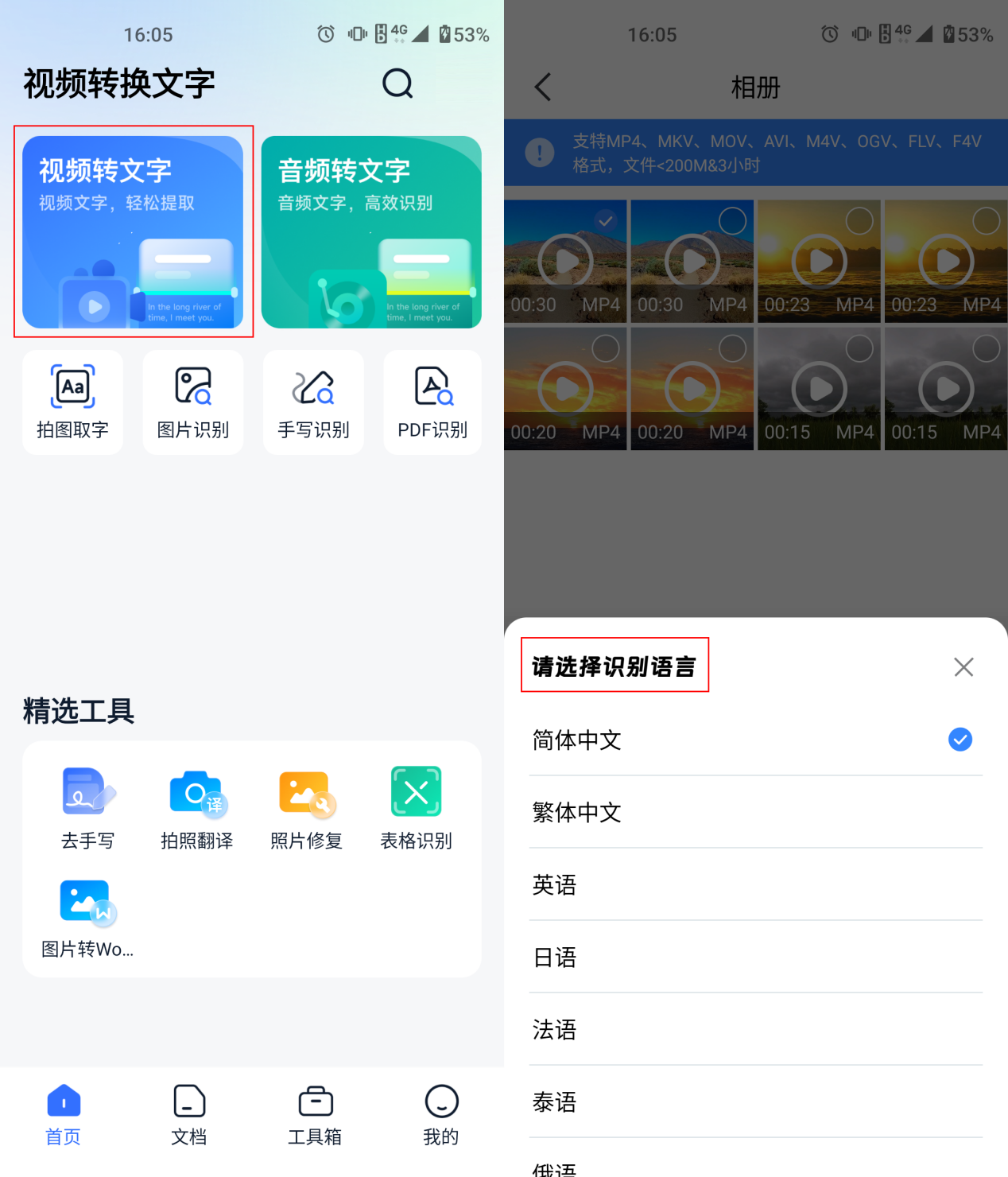Tap the search magnifier icon

[x=397, y=83]
